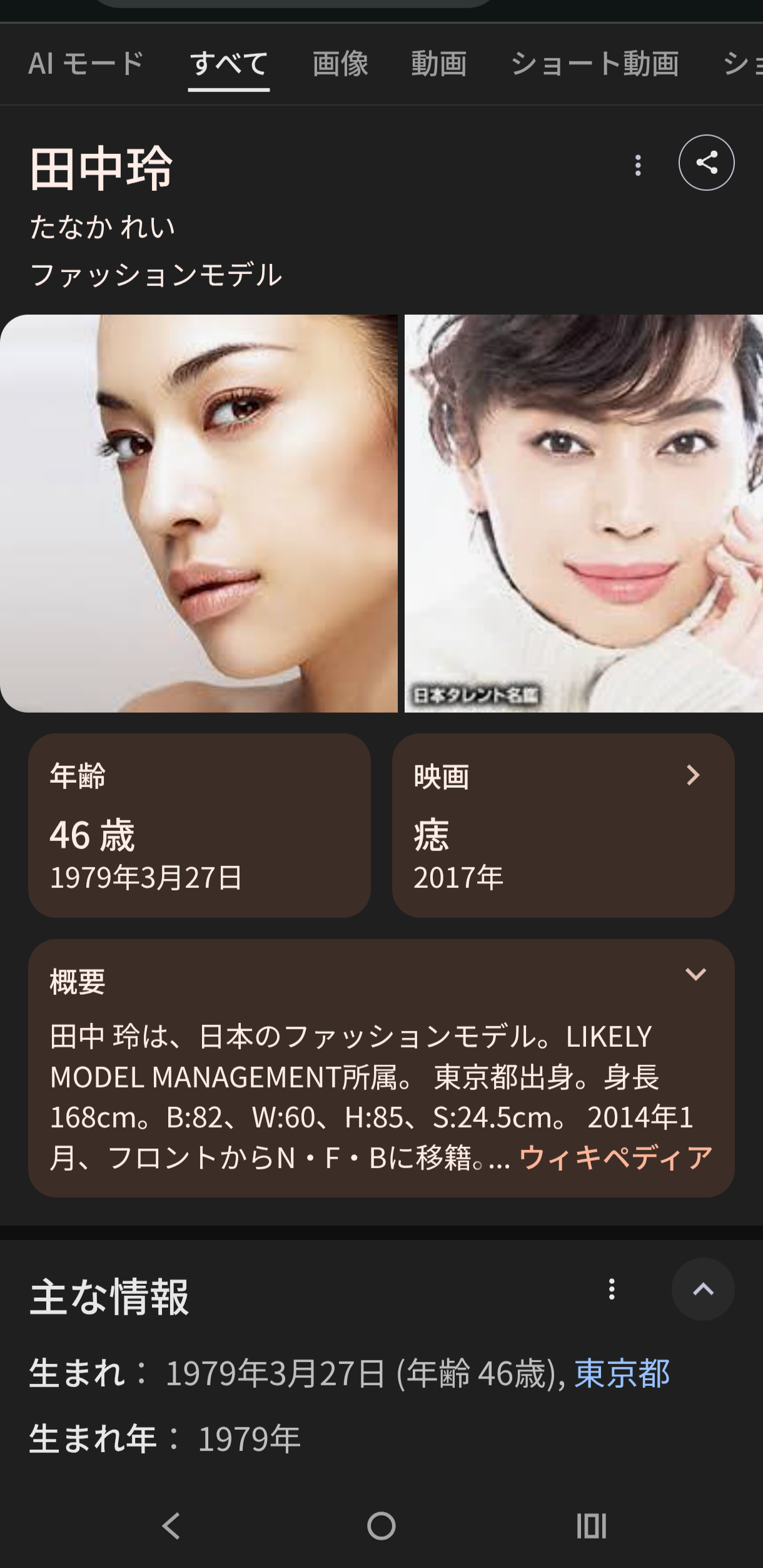Go to the home screen
763x1568 pixels.
coord(381,1525)
